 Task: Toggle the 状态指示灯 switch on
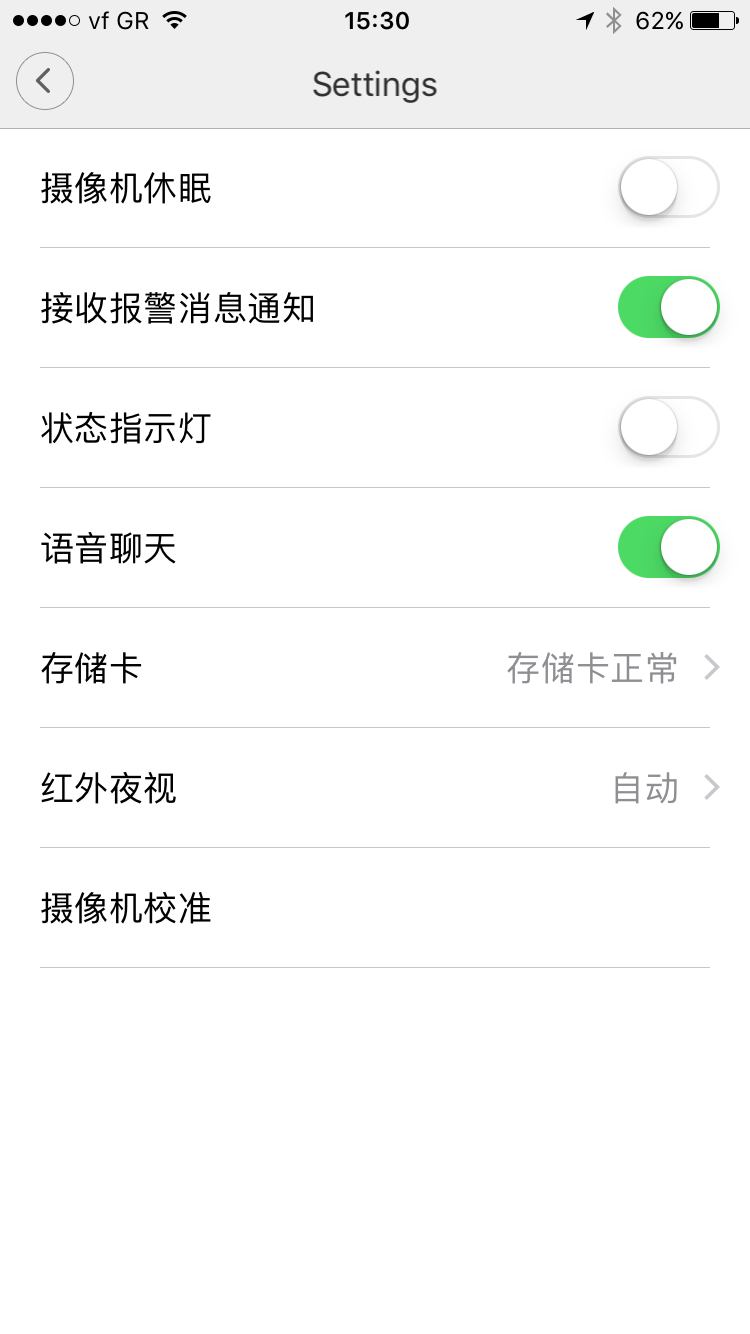tap(668, 427)
